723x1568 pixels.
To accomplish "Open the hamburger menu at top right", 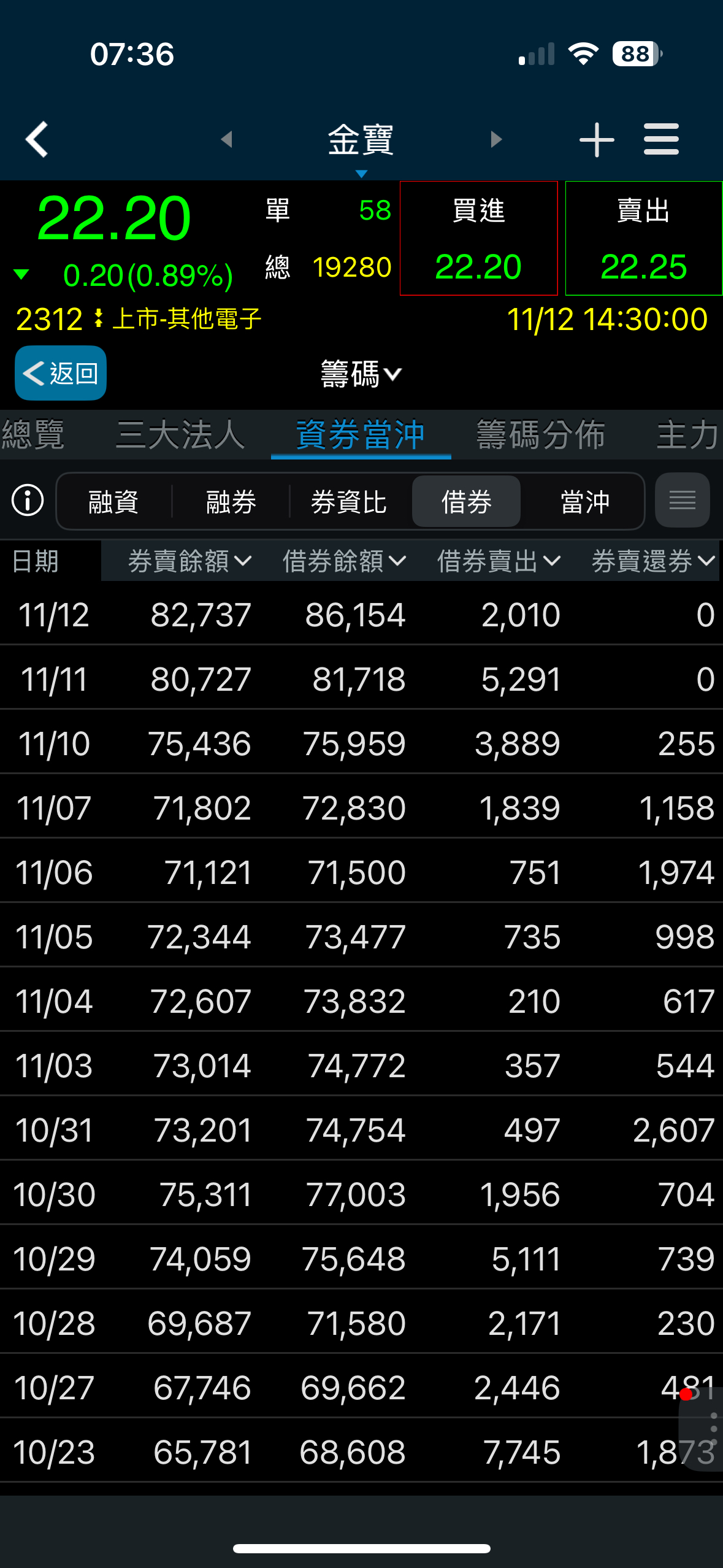I will pyautogui.click(x=661, y=140).
